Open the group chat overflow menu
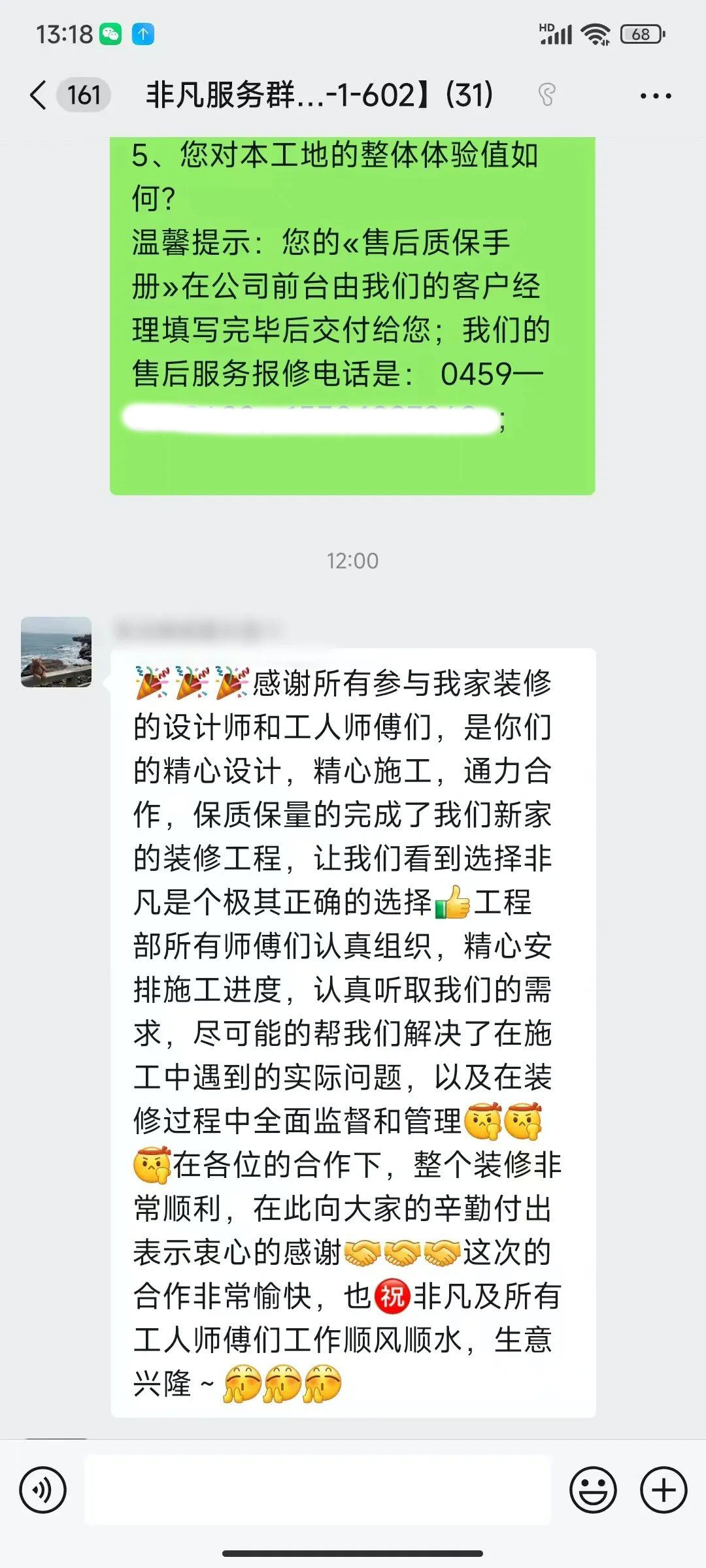706x1568 pixels. click(x=655, y=96)
